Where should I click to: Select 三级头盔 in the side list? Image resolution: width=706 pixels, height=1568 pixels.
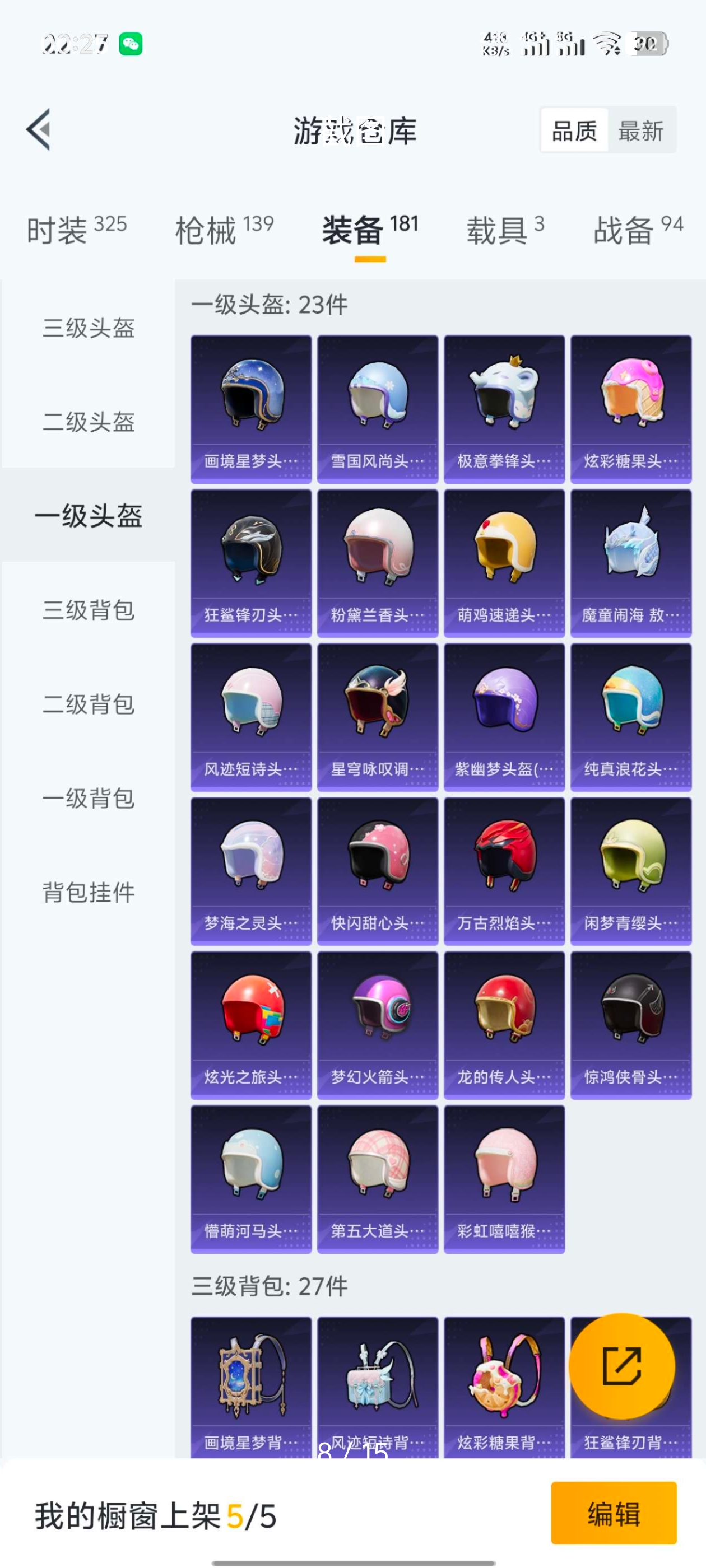click(89, 328)
